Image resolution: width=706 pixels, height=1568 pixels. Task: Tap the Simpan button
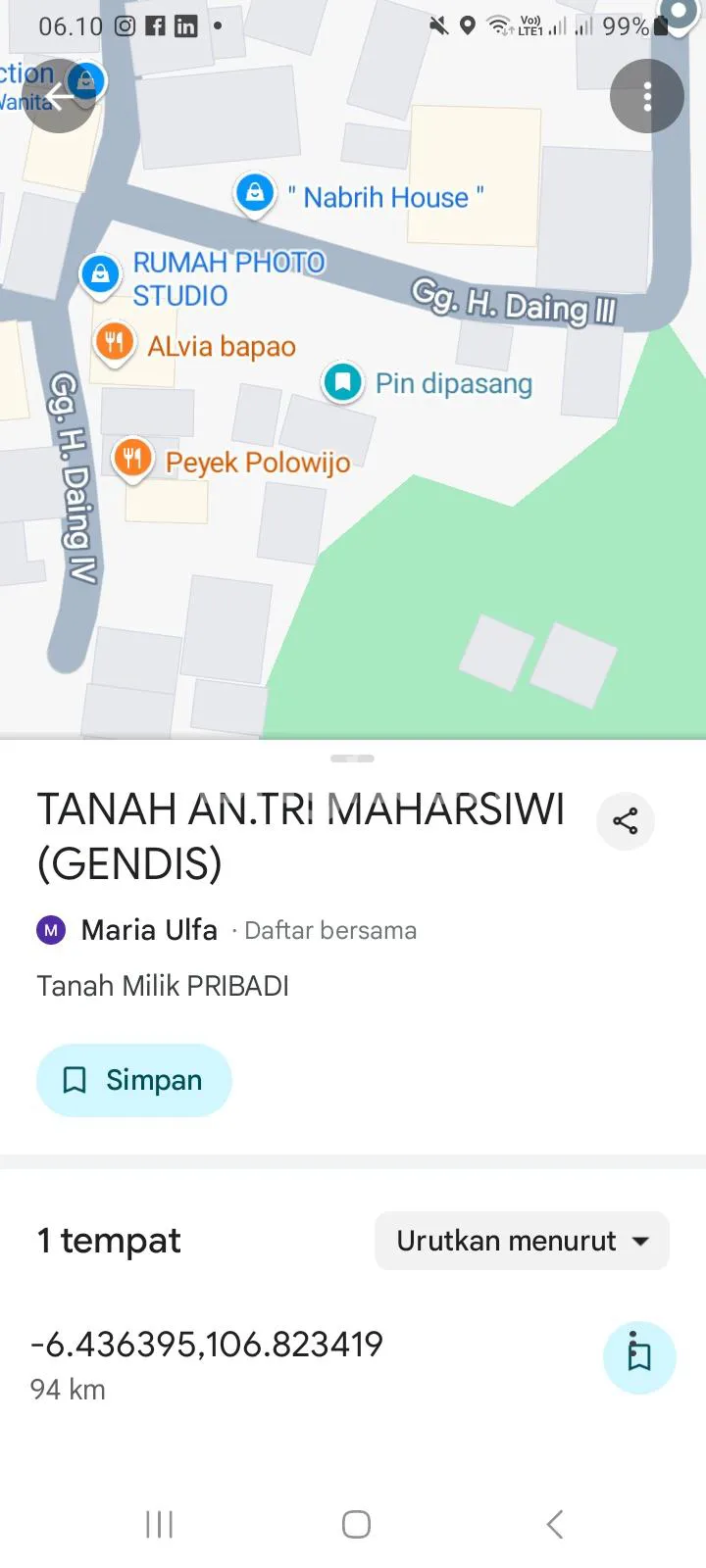tap(134, 1080)
